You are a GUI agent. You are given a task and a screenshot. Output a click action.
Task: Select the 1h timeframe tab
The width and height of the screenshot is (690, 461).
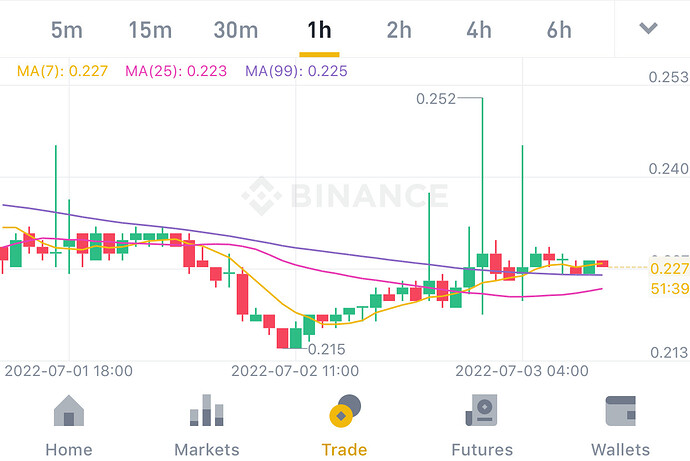pyautogui.click(x=319, y=29)
